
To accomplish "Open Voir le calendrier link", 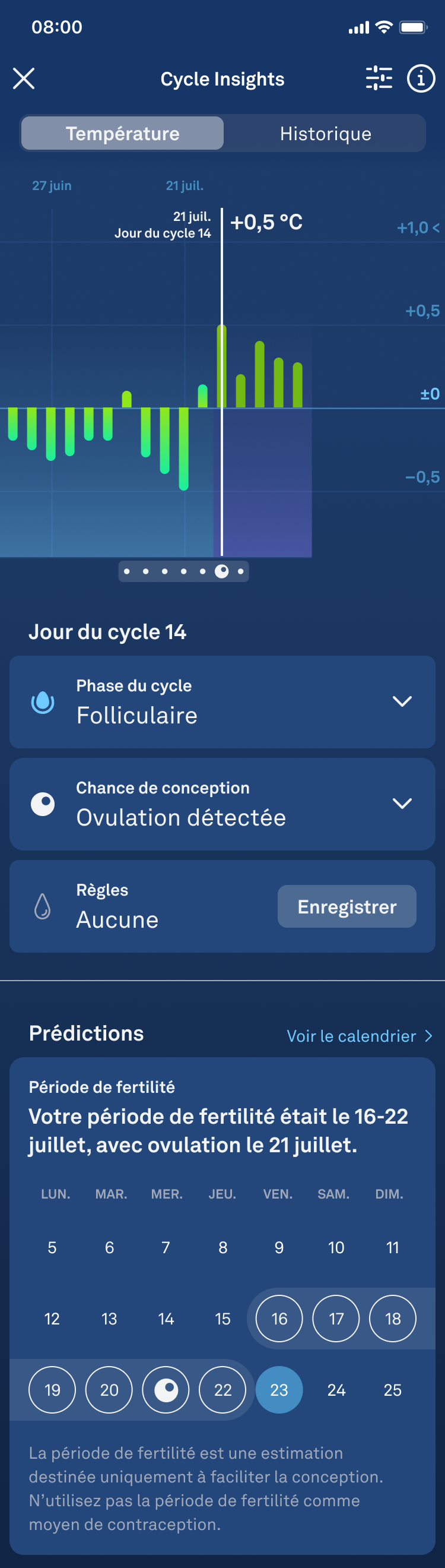I will click(x=359, y=1036).
